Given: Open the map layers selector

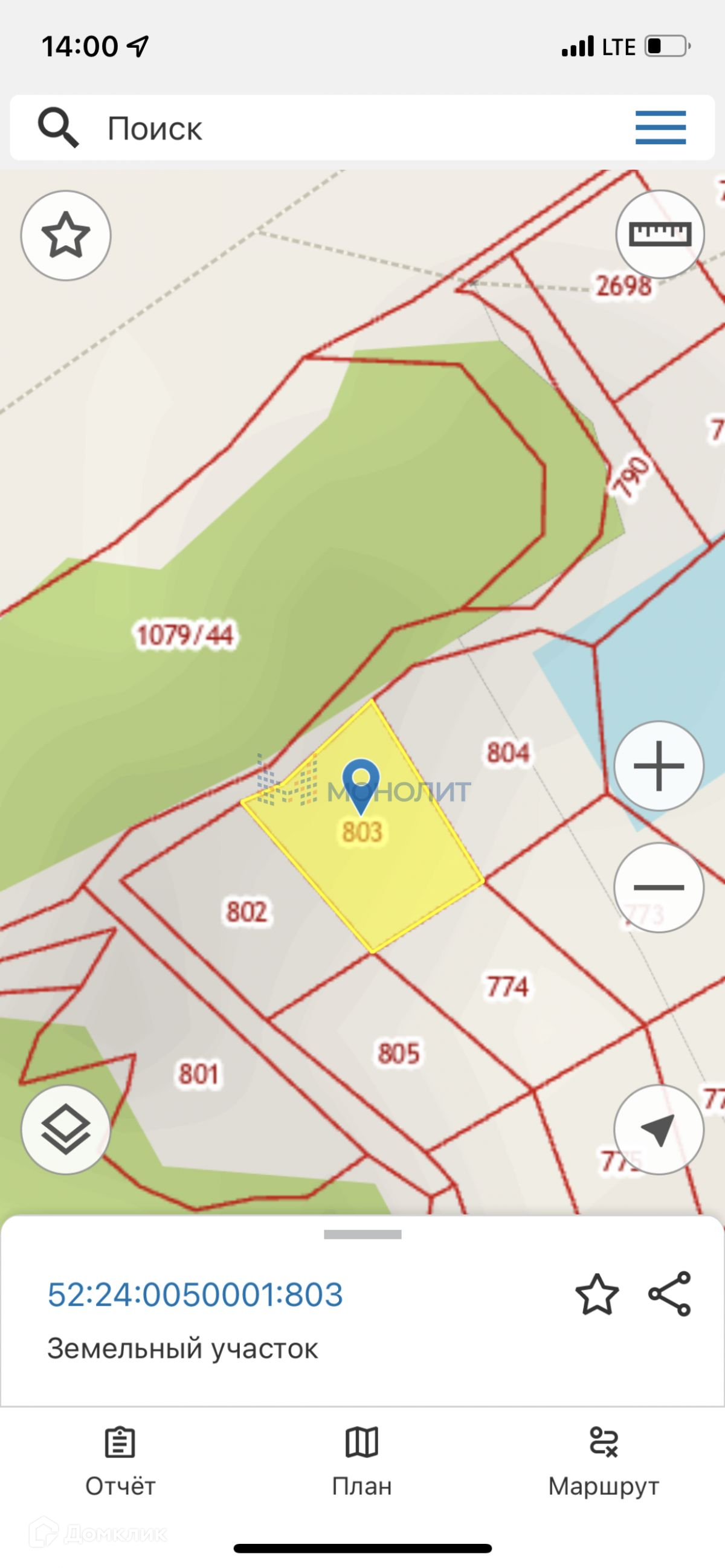Looking at the screenshot, I should (x=66, y=1129).
